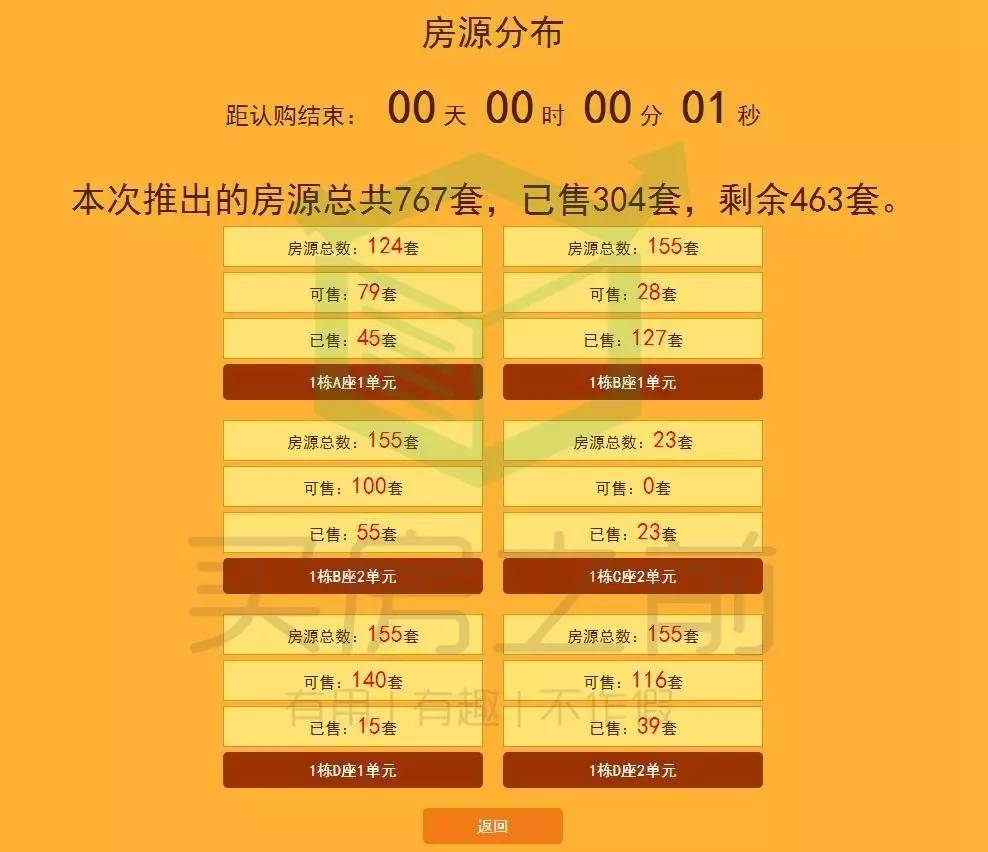View the 1栋C座2单元 unit

(632, 576)
